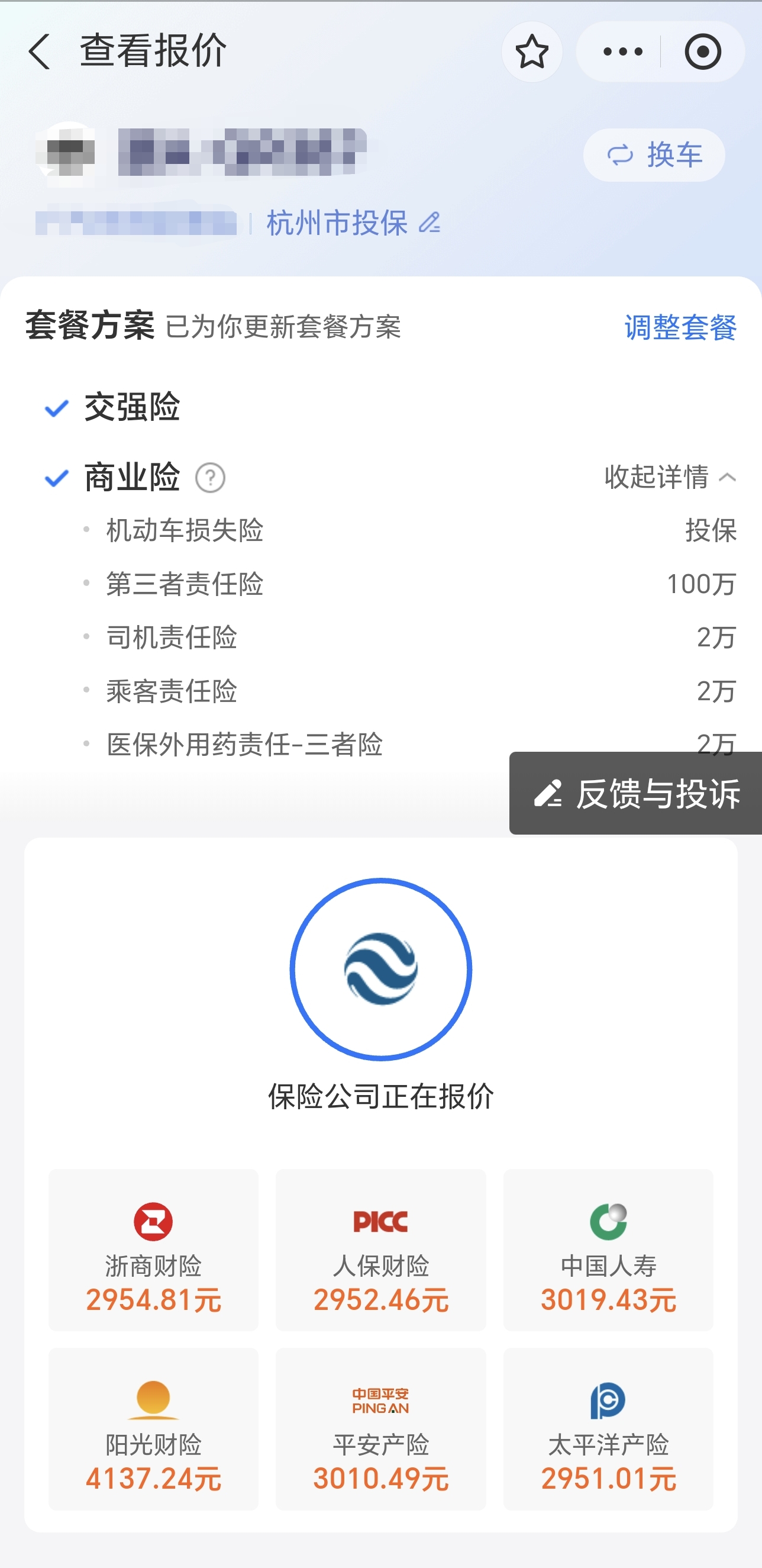The width and height of the screenshot is (762, 1568).
Task: Tap the star to favorite this page
Action: point(532,51)
